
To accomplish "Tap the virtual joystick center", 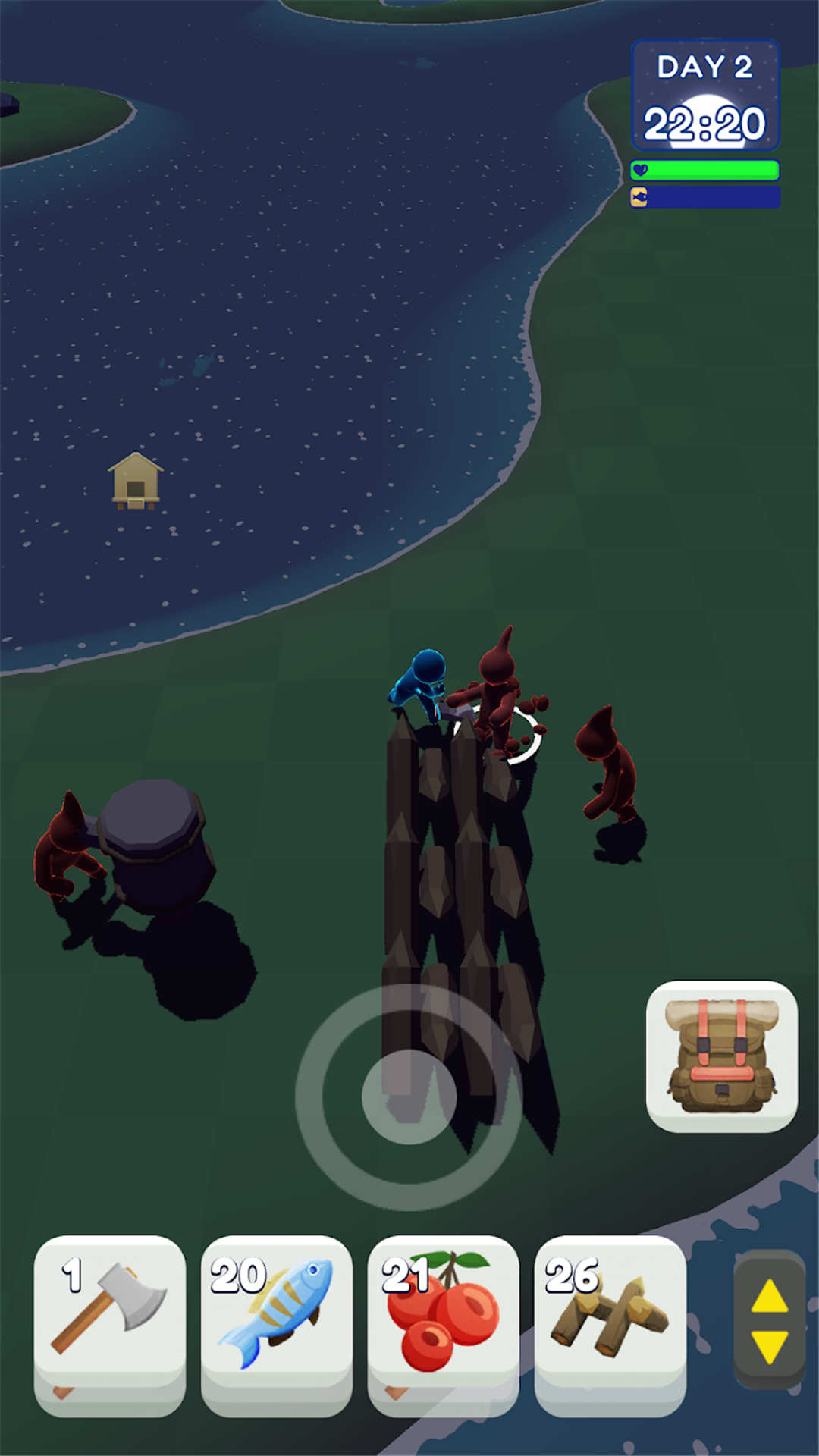I will (409, 1097).
